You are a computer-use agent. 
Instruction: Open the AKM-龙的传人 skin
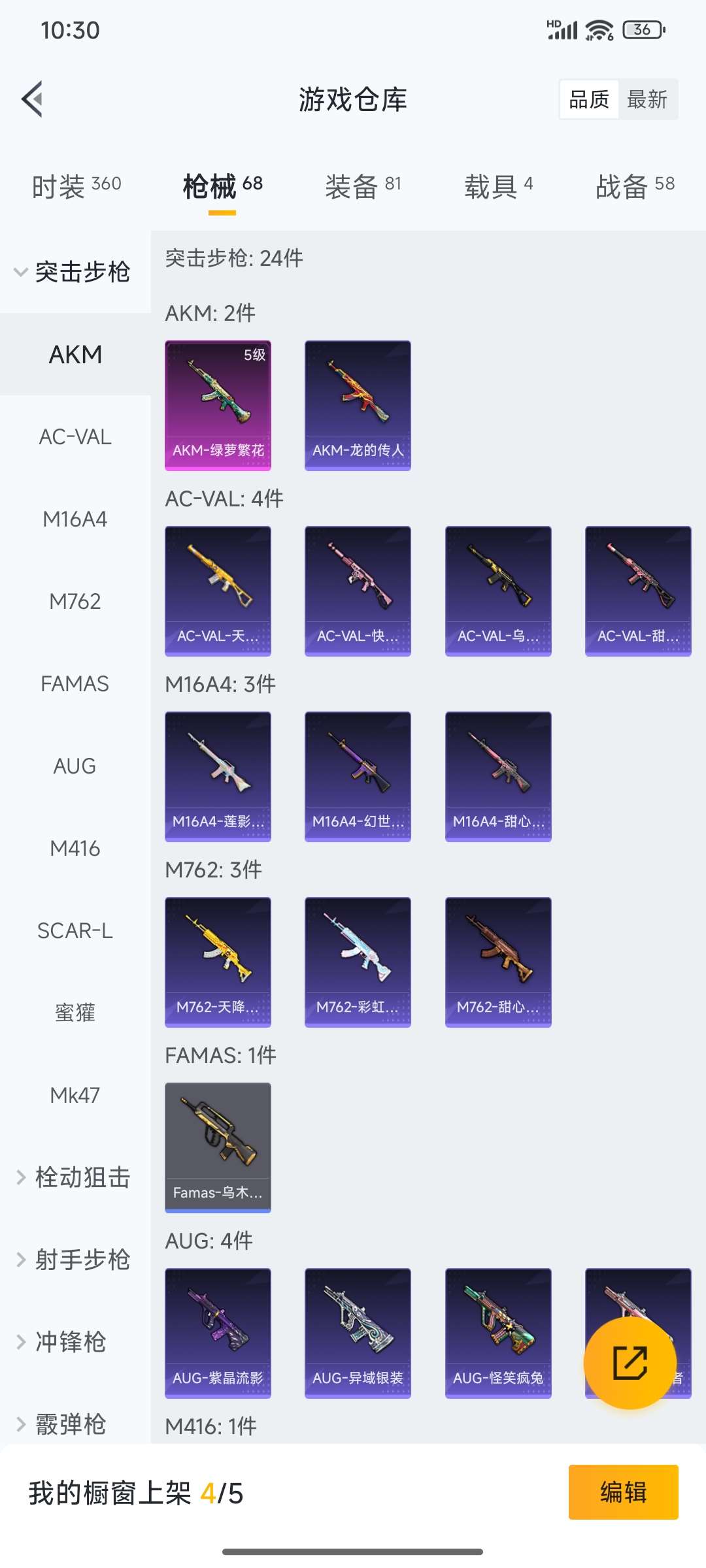point(358,405)
